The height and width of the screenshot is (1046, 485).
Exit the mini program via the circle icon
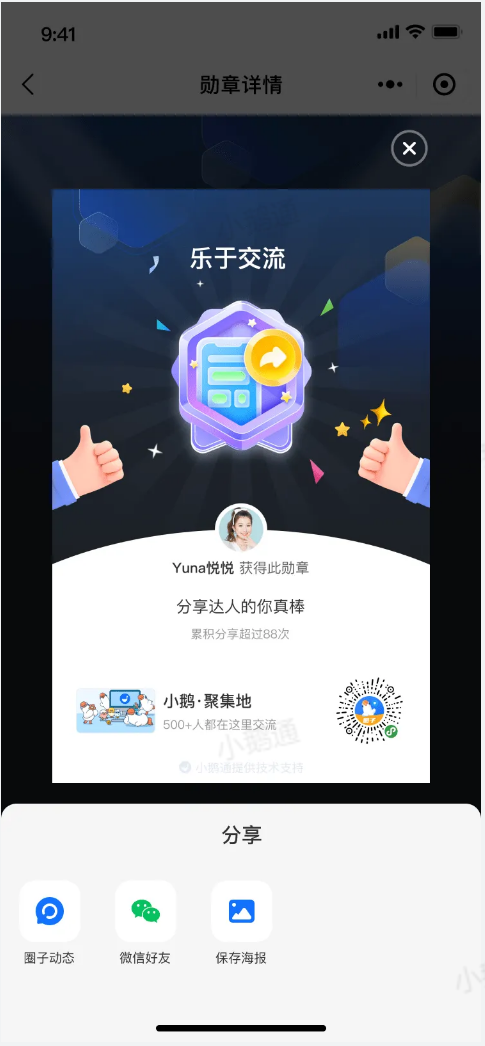pos(444,85)
